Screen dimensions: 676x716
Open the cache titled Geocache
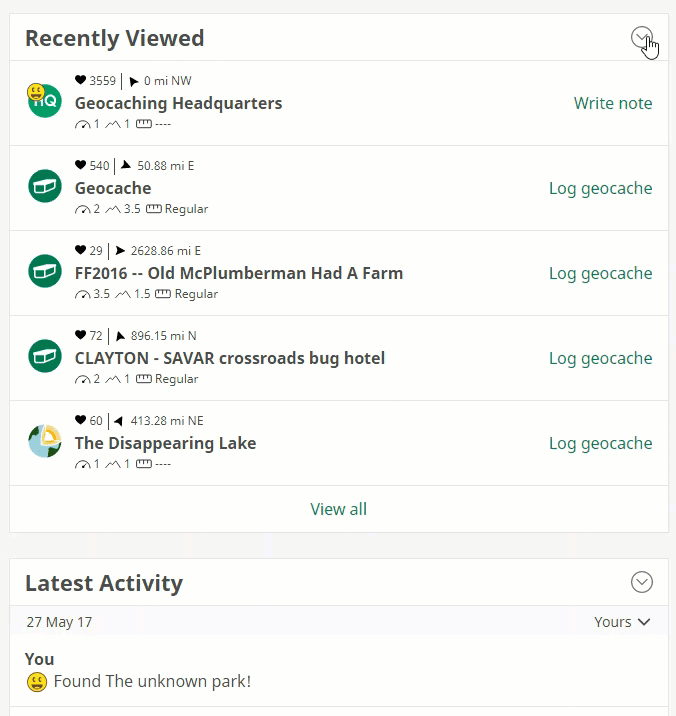point(113,188)
